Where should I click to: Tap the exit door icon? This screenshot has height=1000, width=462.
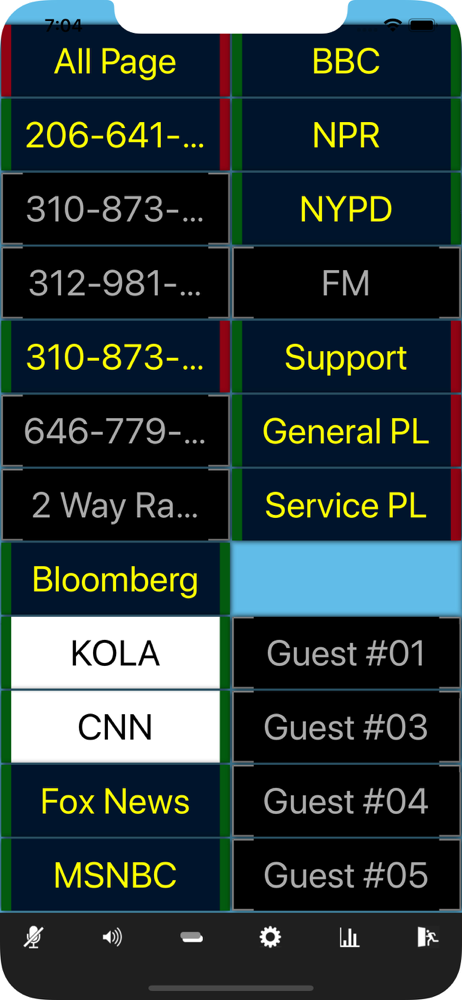click(x=428, y=937)
